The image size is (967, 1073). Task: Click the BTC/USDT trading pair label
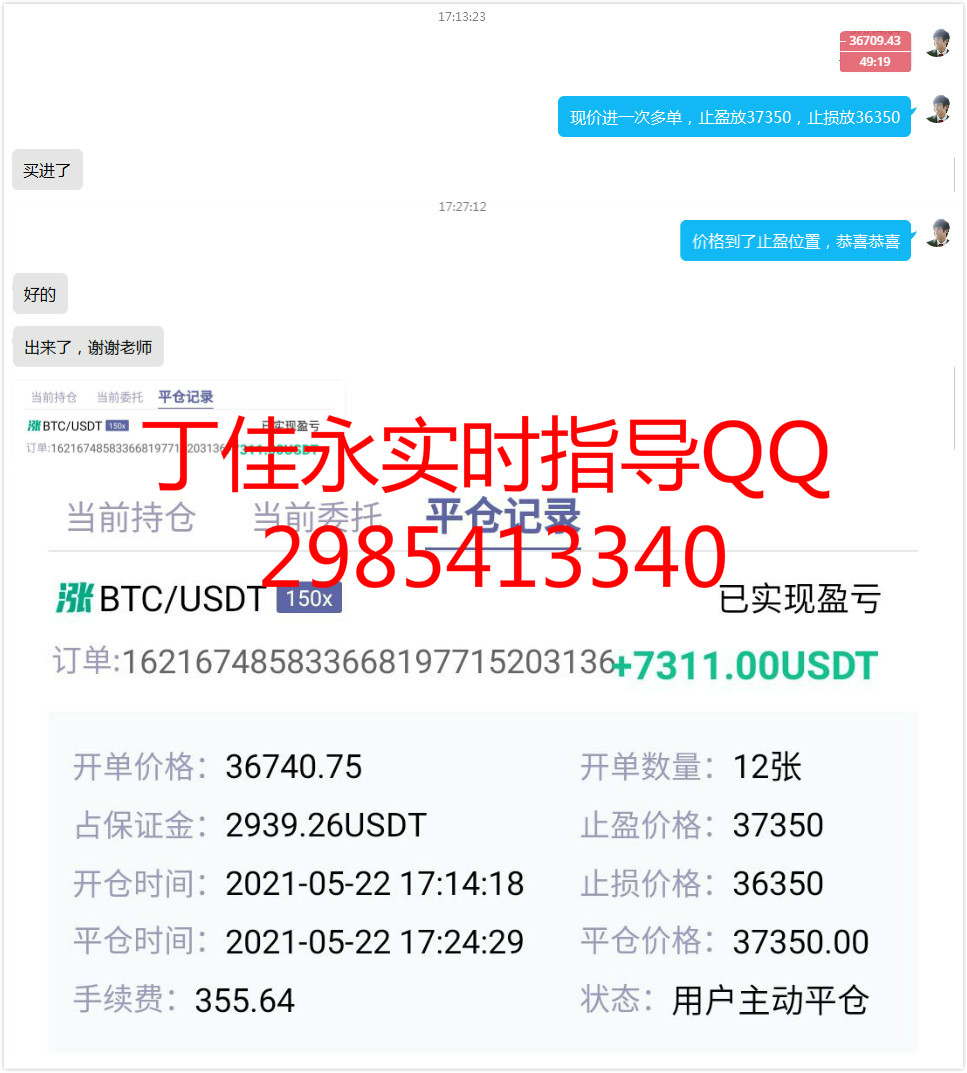tap(178, 596)
